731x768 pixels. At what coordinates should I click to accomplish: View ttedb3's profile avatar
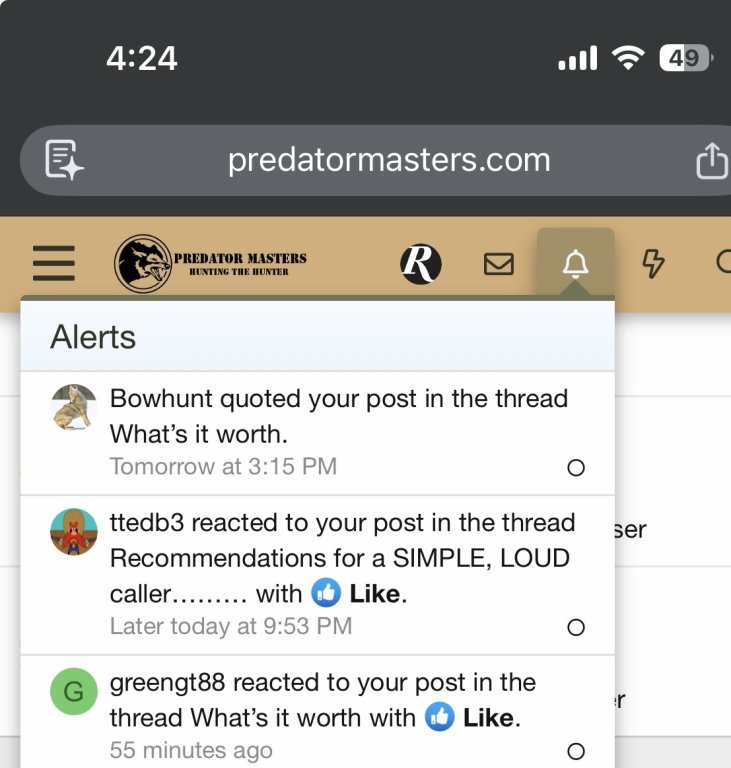tap(73, 531)
